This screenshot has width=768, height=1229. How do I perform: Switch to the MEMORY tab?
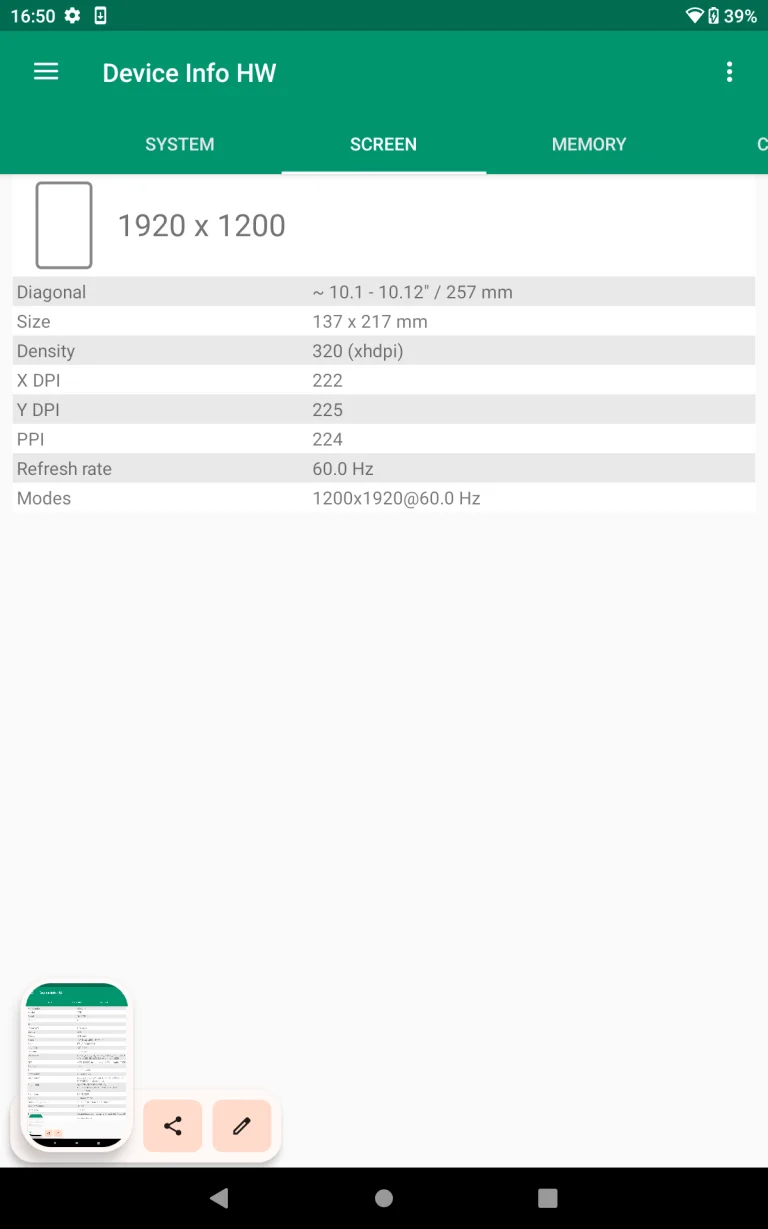pyautogui.click(x=589, y=144)
